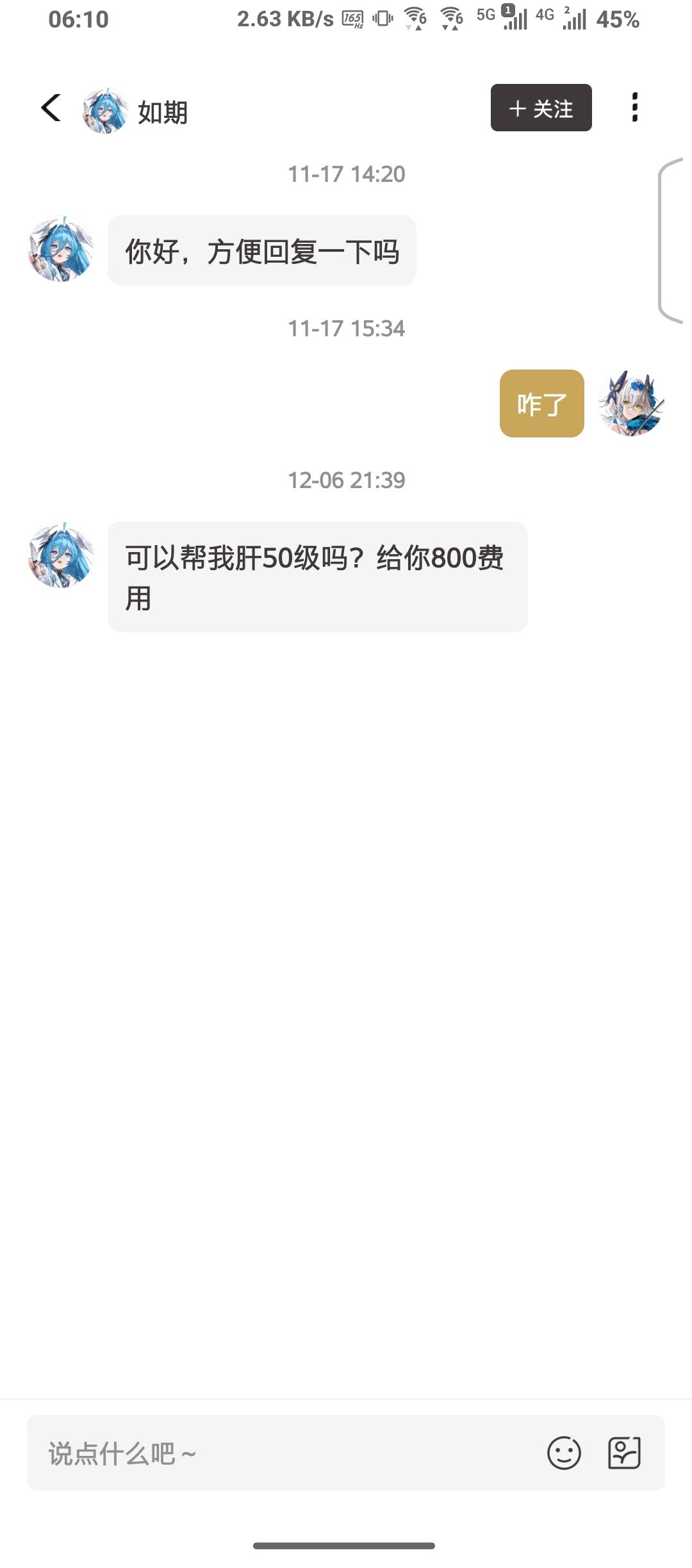View your own avatar beside 咋了
The height and width of the screenshot is (1568, 692).
632,404
